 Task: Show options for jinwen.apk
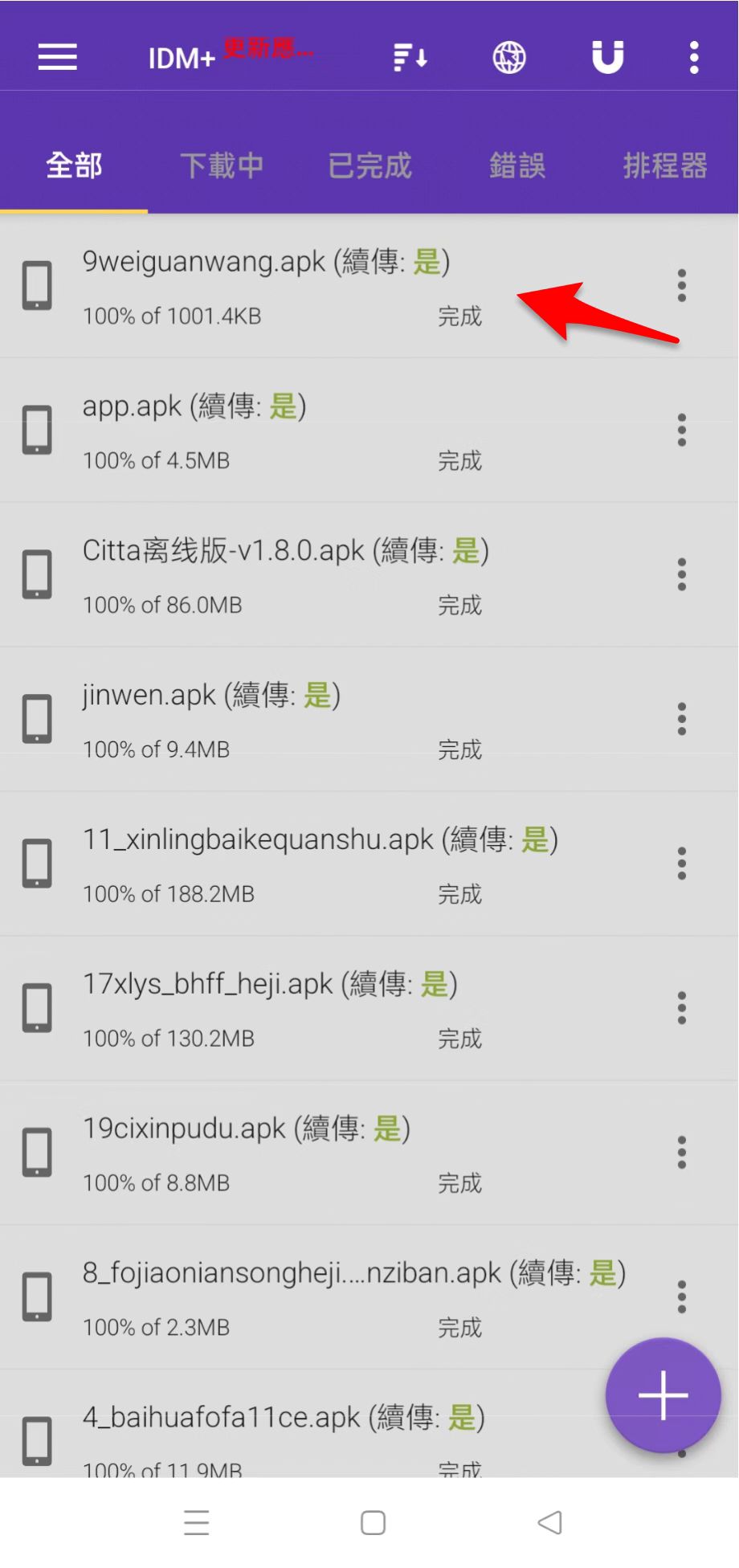[x=682, y=719]
